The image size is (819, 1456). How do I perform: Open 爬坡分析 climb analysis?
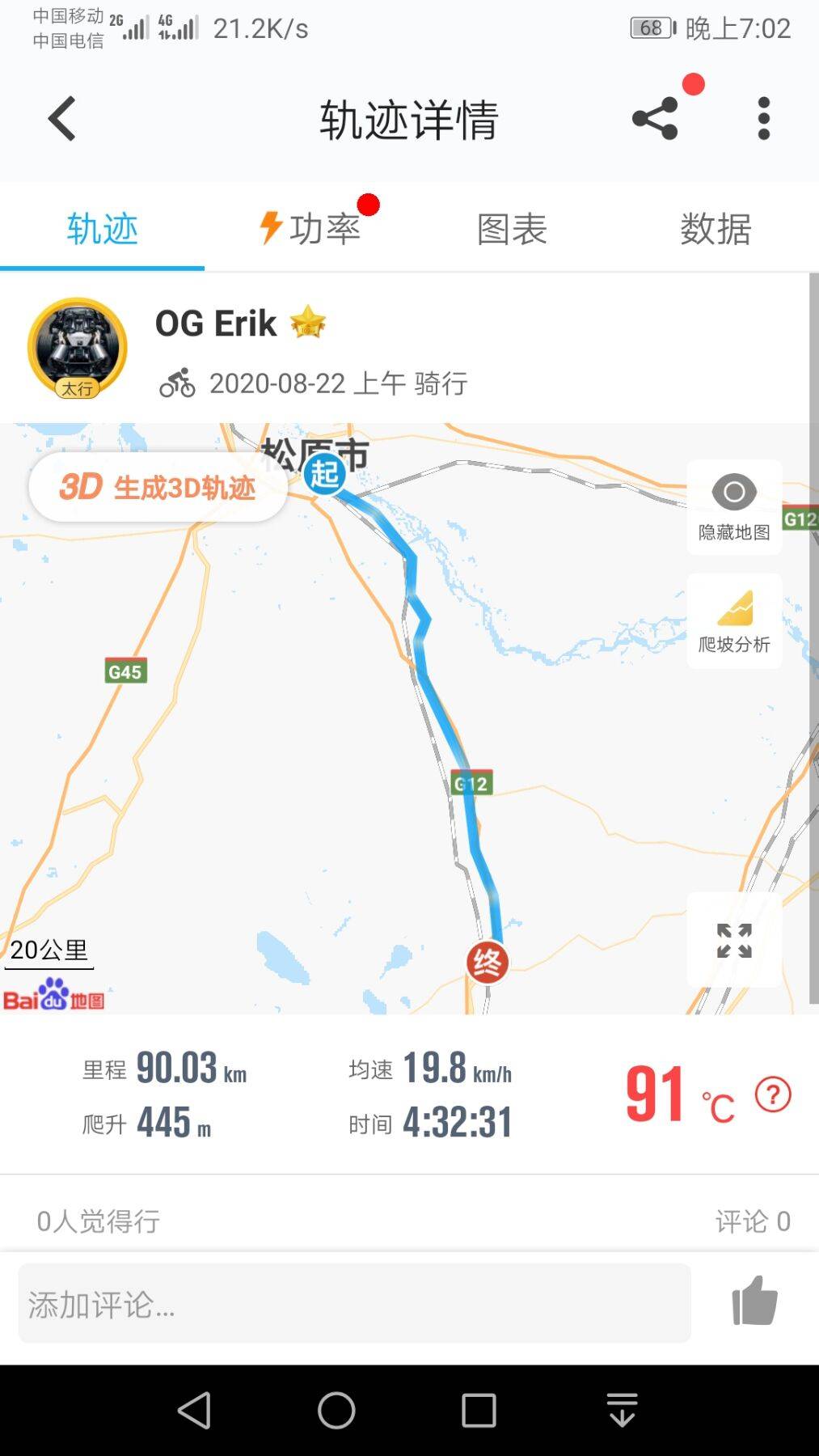point(734,621)
